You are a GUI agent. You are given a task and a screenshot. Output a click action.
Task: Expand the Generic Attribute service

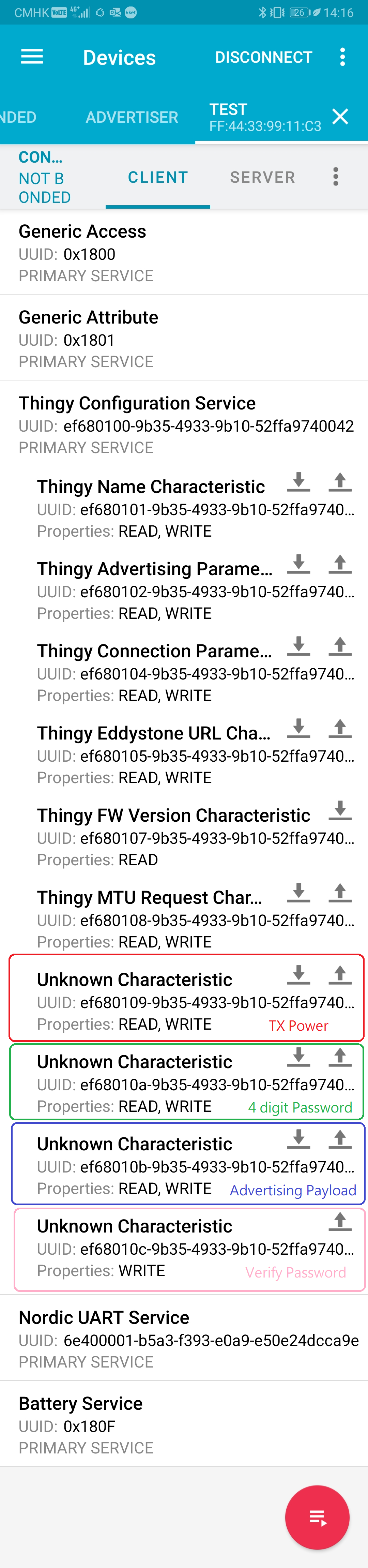pos(184,338)
